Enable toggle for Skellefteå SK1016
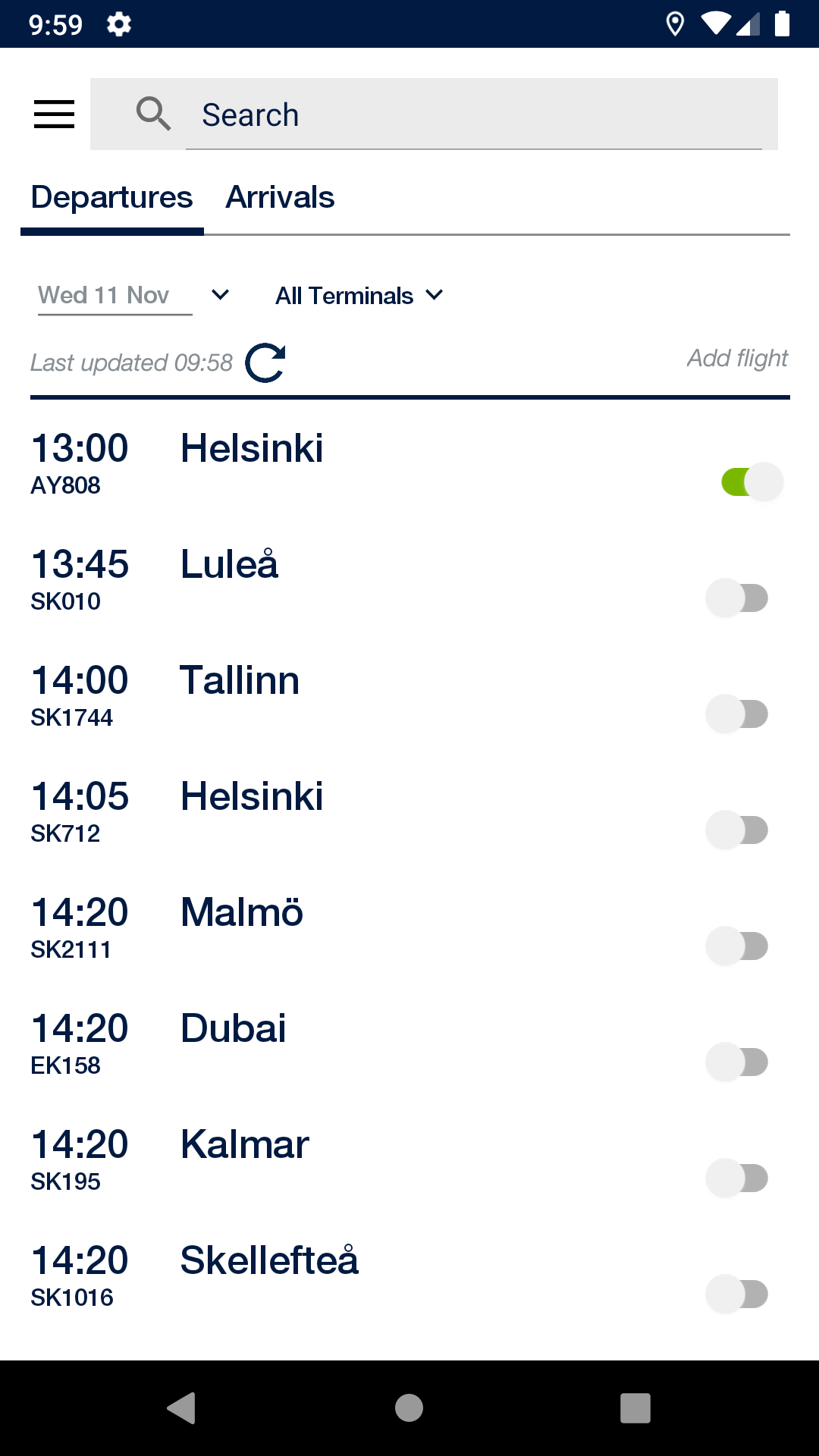The width and height of the screenshot is (819, 1456). pyautogui.click(x=736, y=1294)
